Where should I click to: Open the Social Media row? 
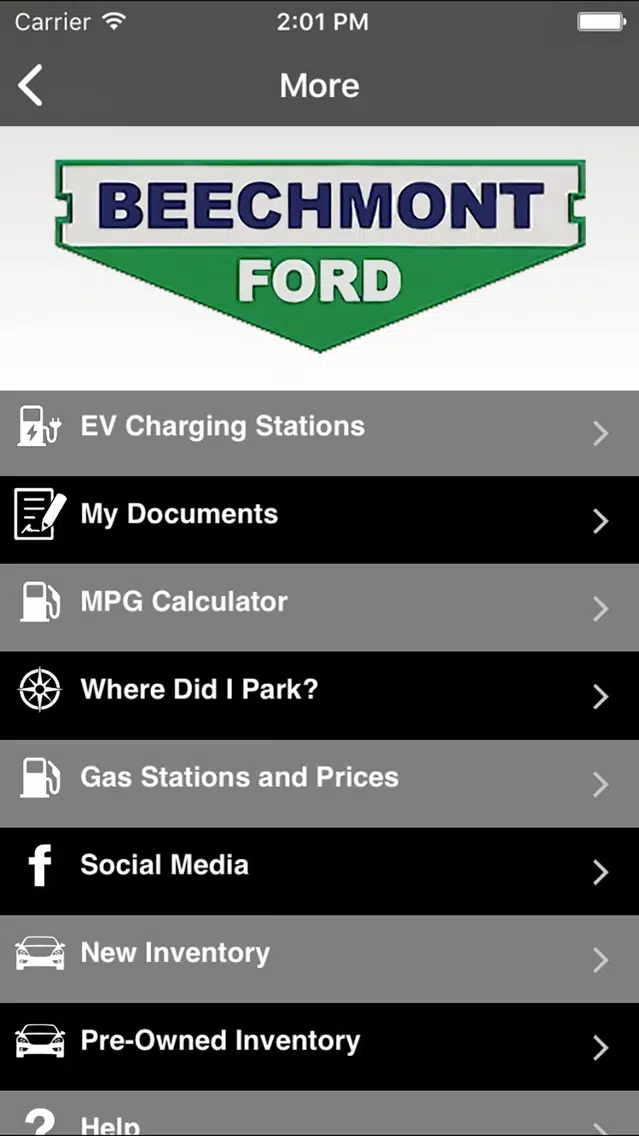[x=320, y=871]
